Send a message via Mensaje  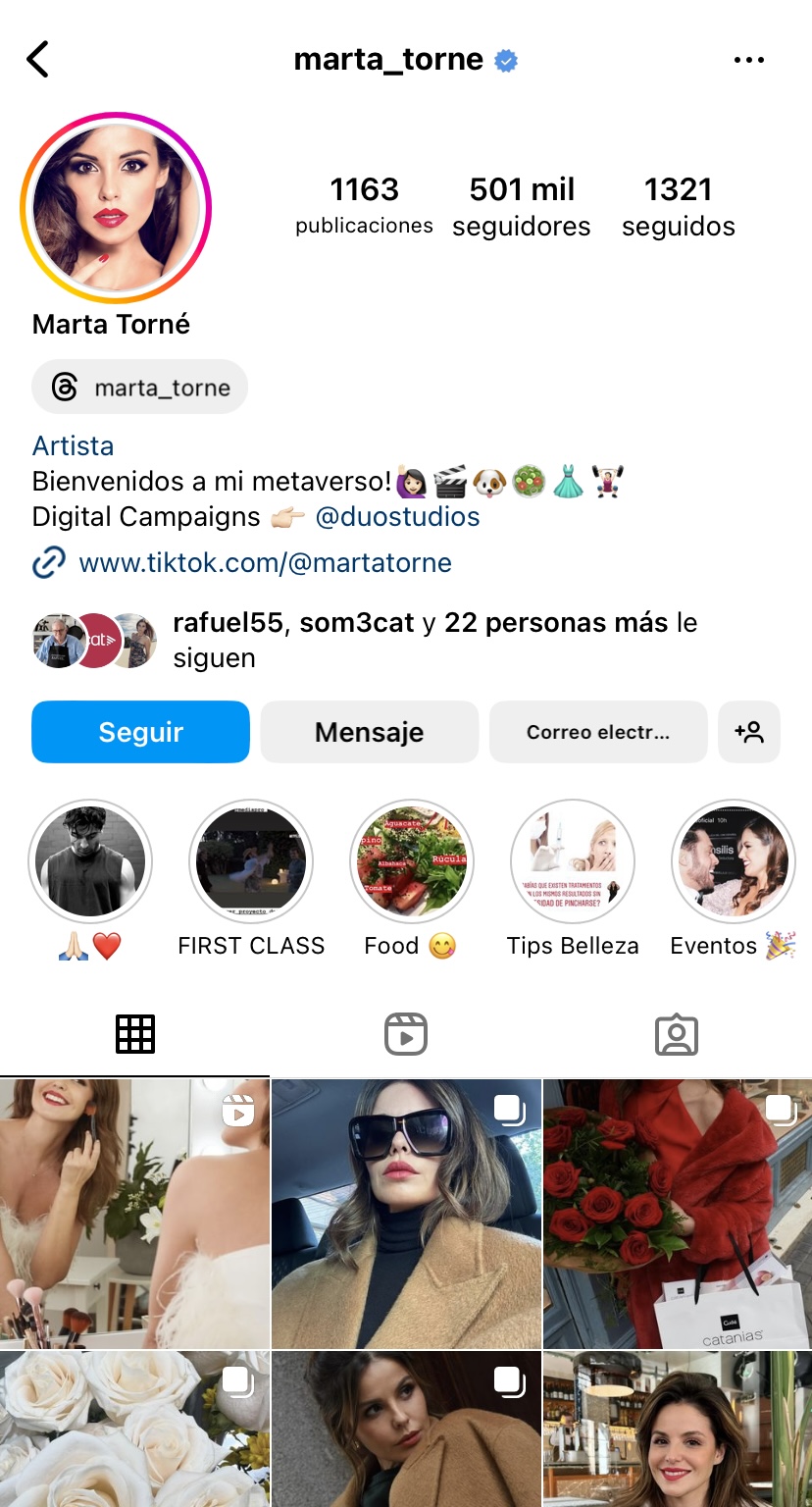(369, 732)
